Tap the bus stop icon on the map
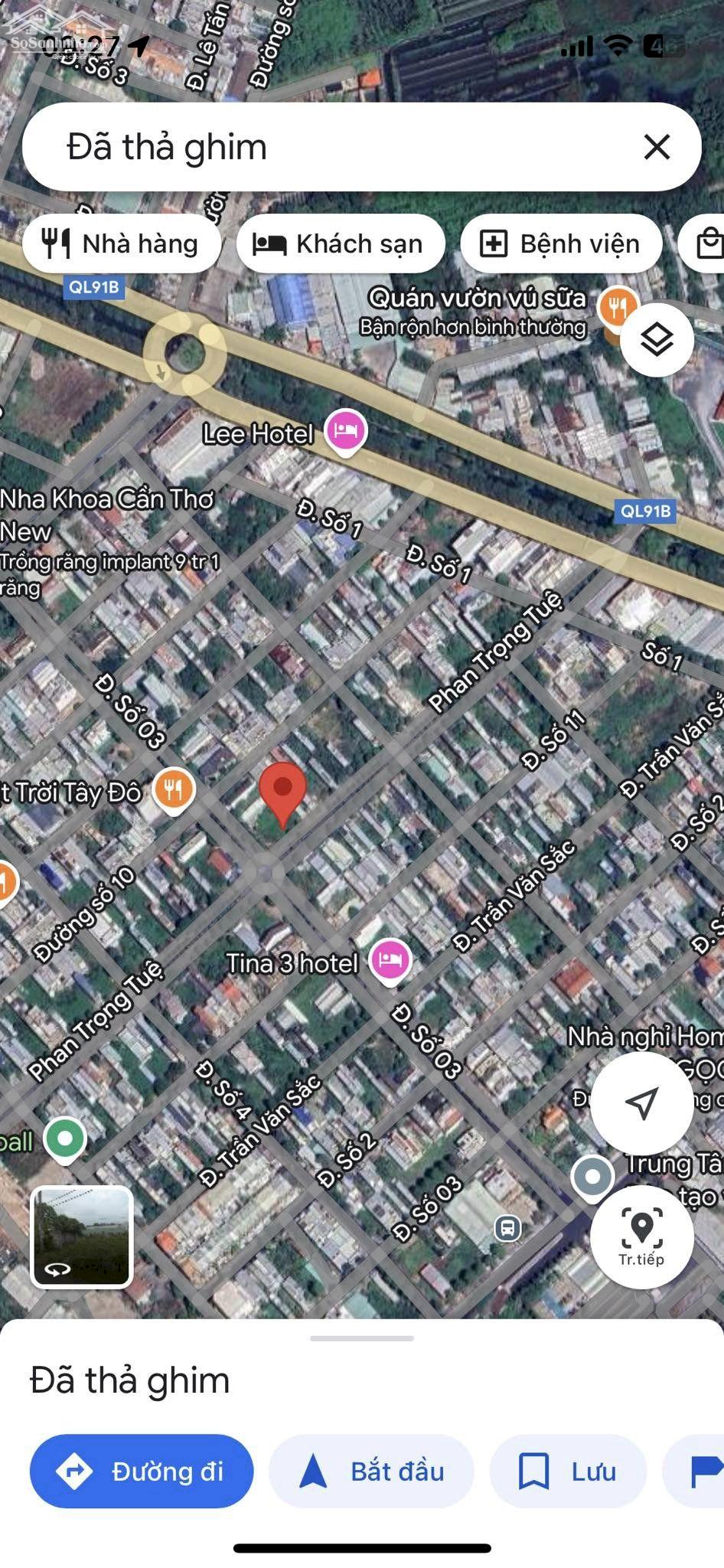The width and height of the screenshot is (724, 1568). coord(508,1228)
